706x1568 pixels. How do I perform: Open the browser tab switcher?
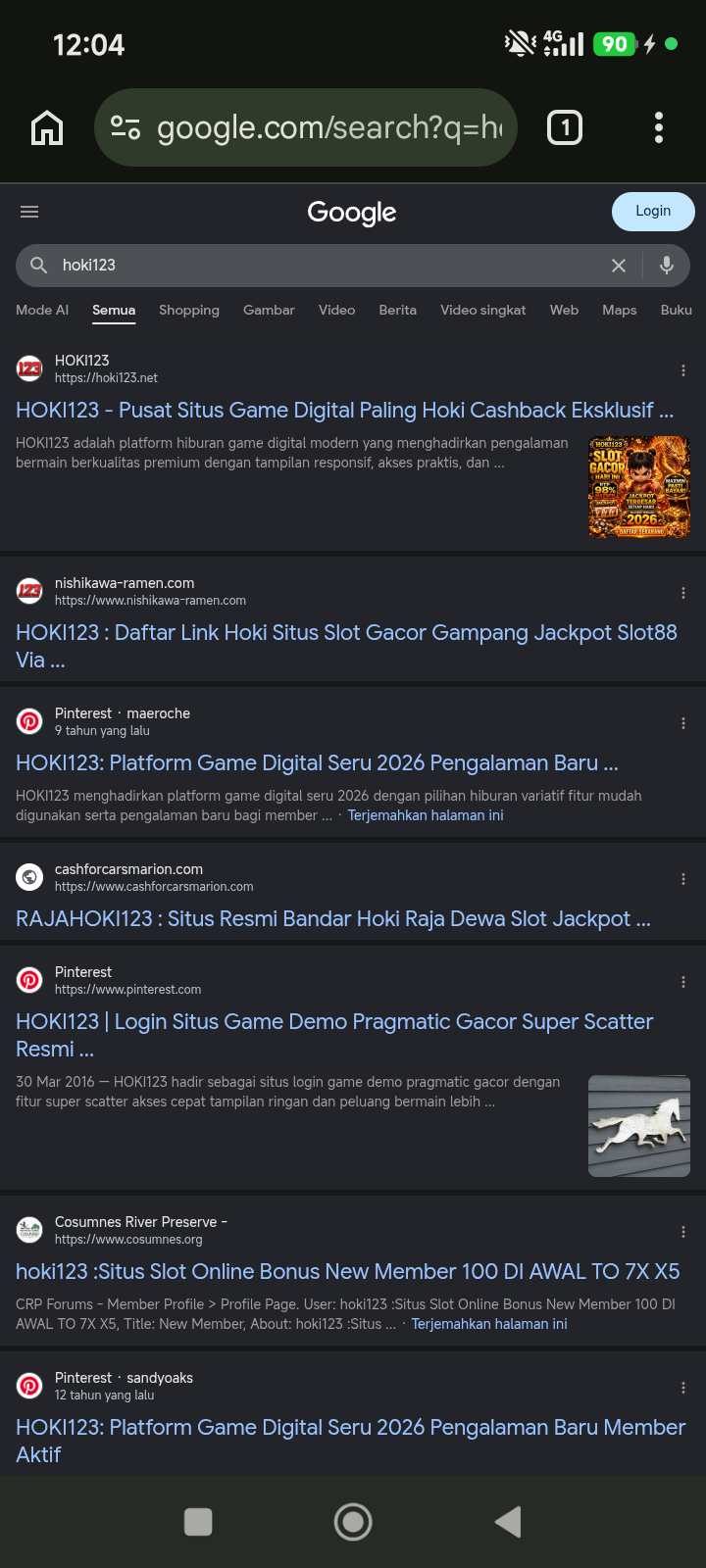[565, 127]
